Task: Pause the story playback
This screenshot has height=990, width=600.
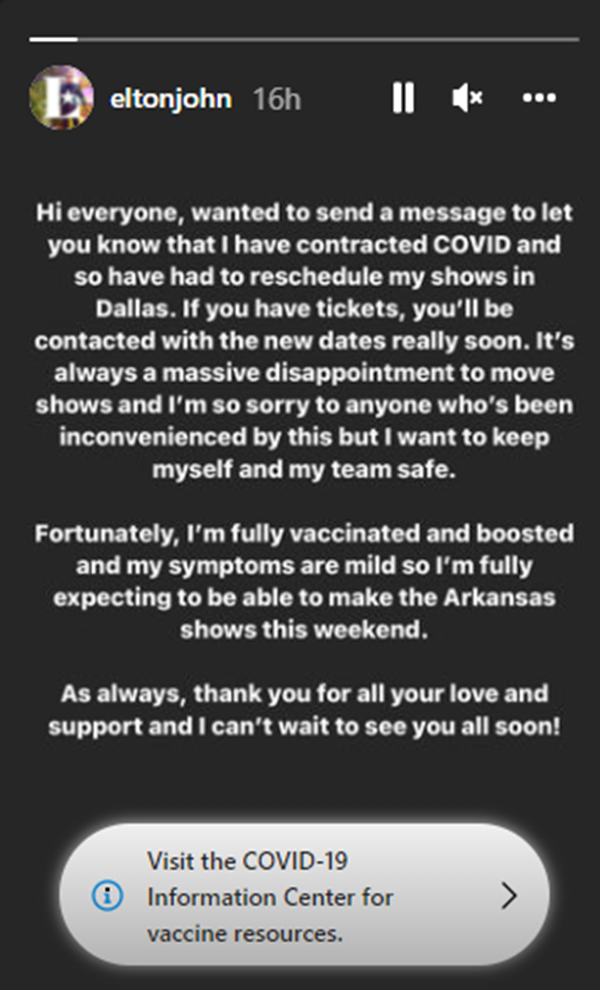Action: pos(403,98)
